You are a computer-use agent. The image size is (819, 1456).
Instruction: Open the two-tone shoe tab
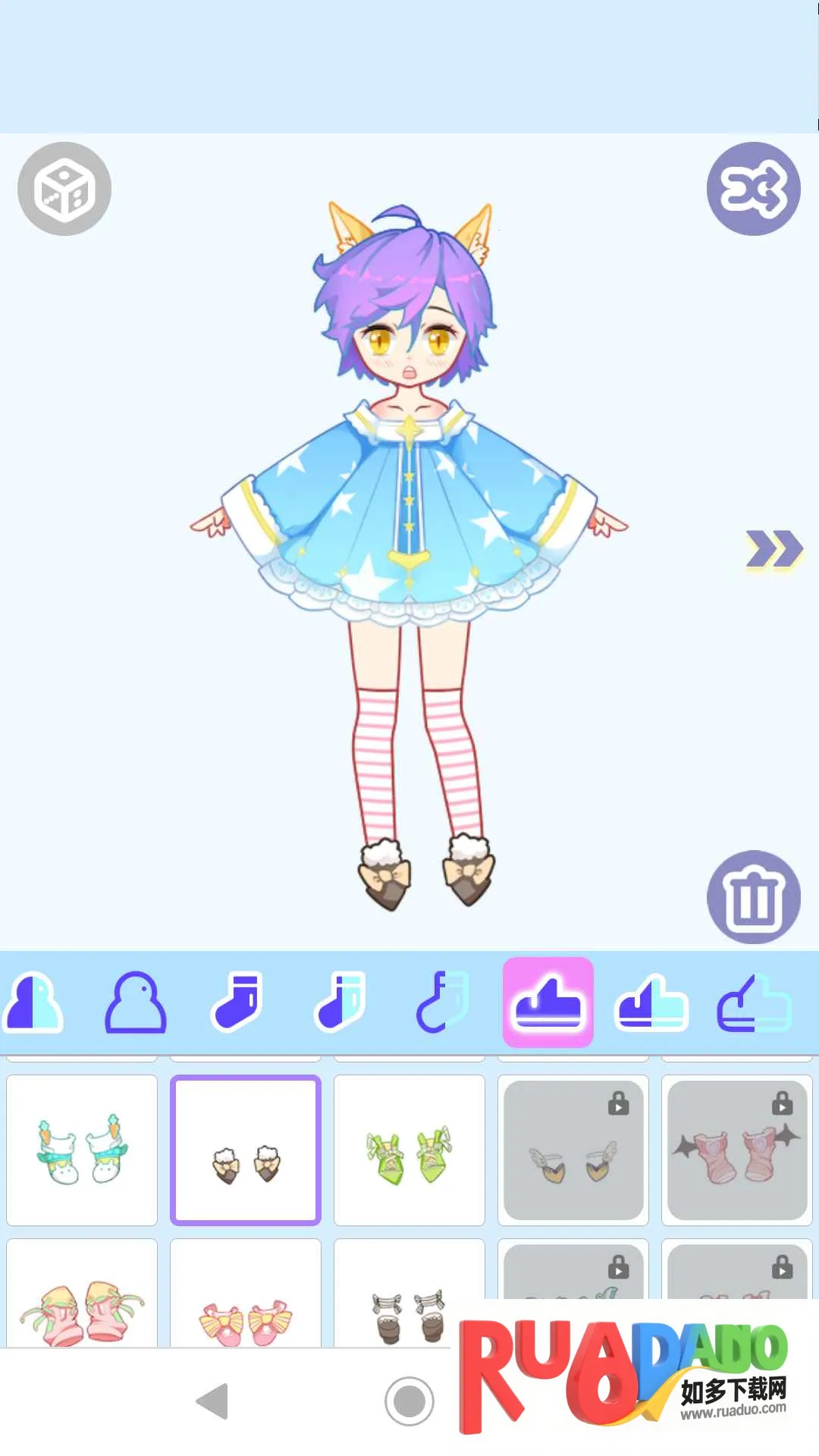tap(651, 1003)
